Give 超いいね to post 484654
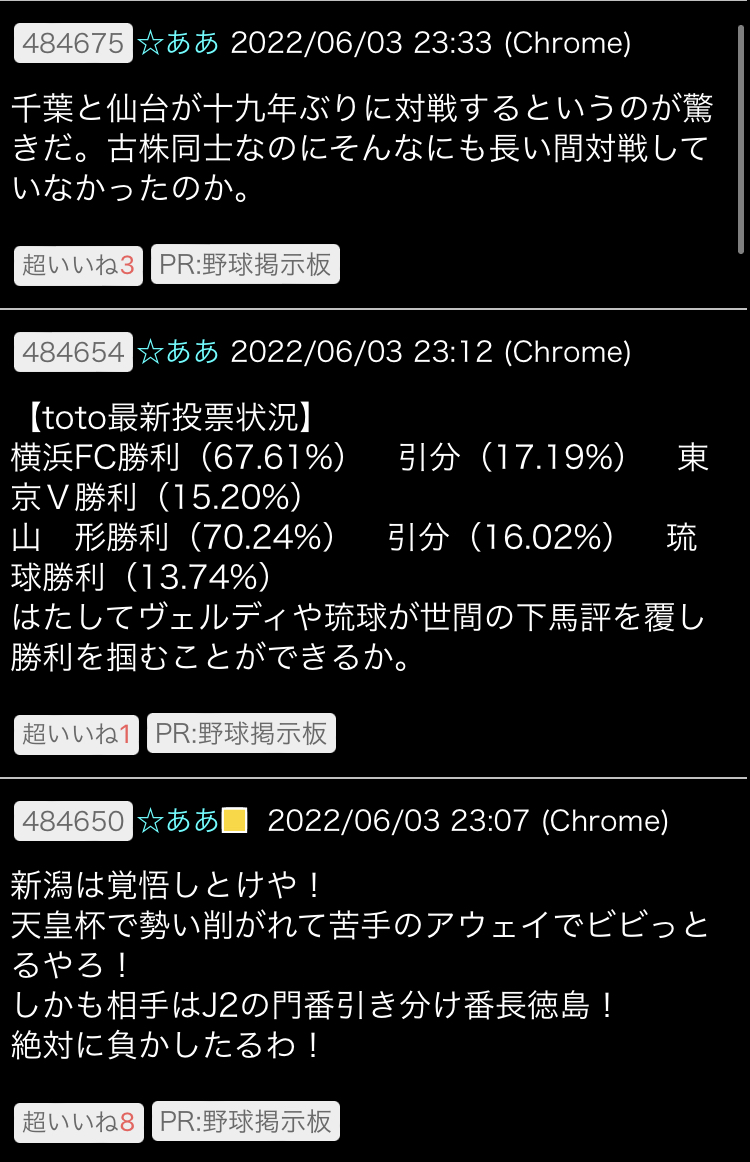This screenshot has width=750, height=1162. (x=76, y=734)
